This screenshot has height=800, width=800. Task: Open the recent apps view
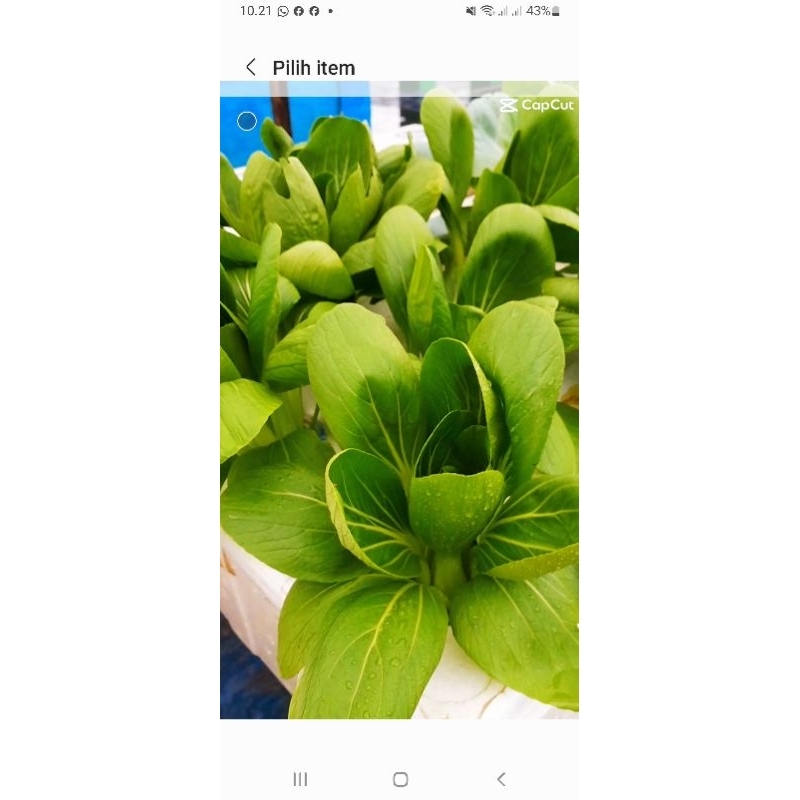point(300,779)
